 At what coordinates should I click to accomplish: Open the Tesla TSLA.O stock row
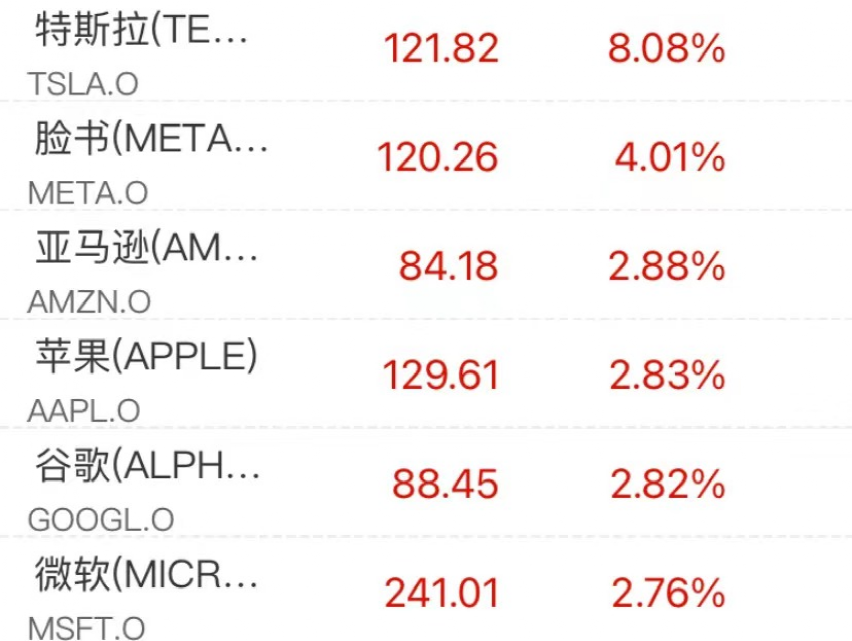pos(140,50)
